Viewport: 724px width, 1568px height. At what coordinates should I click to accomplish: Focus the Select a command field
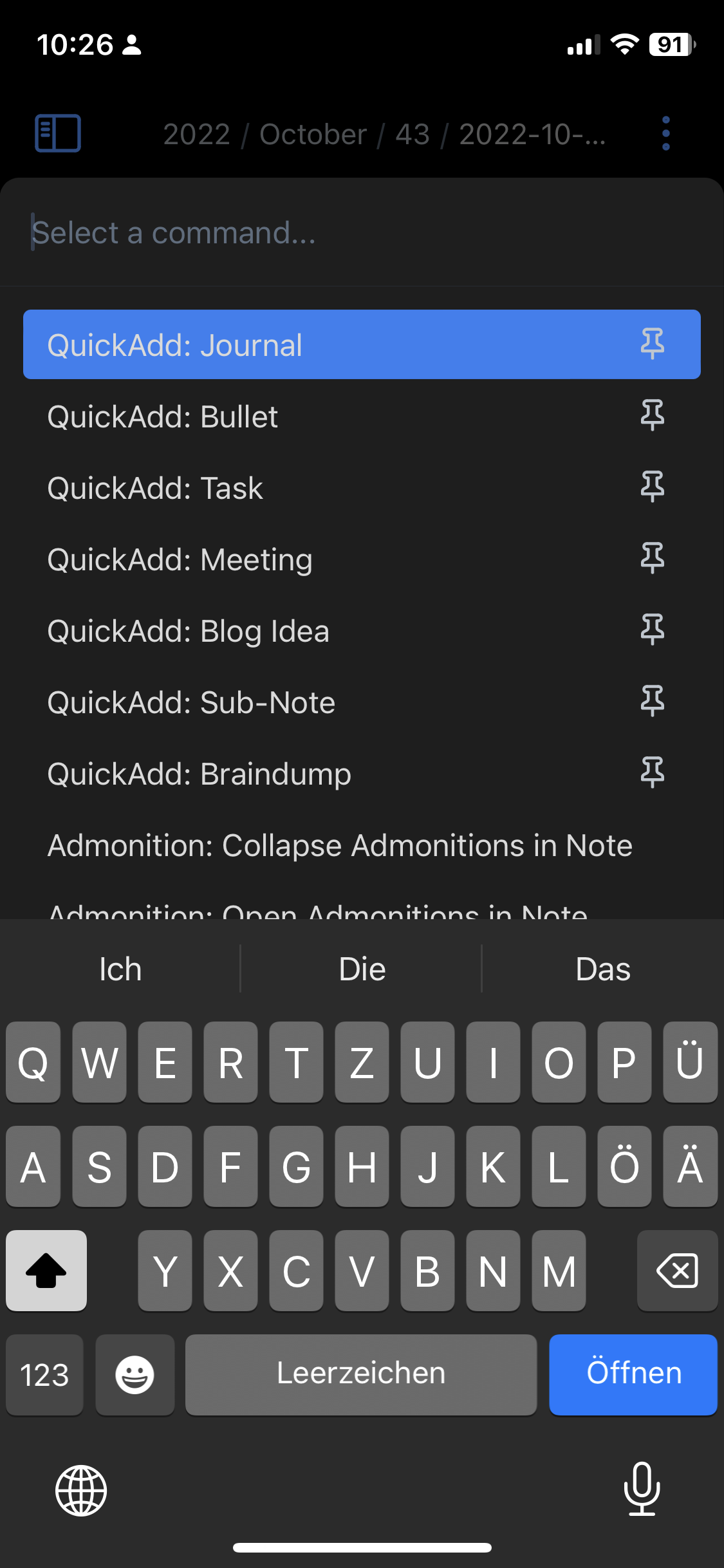362,232
